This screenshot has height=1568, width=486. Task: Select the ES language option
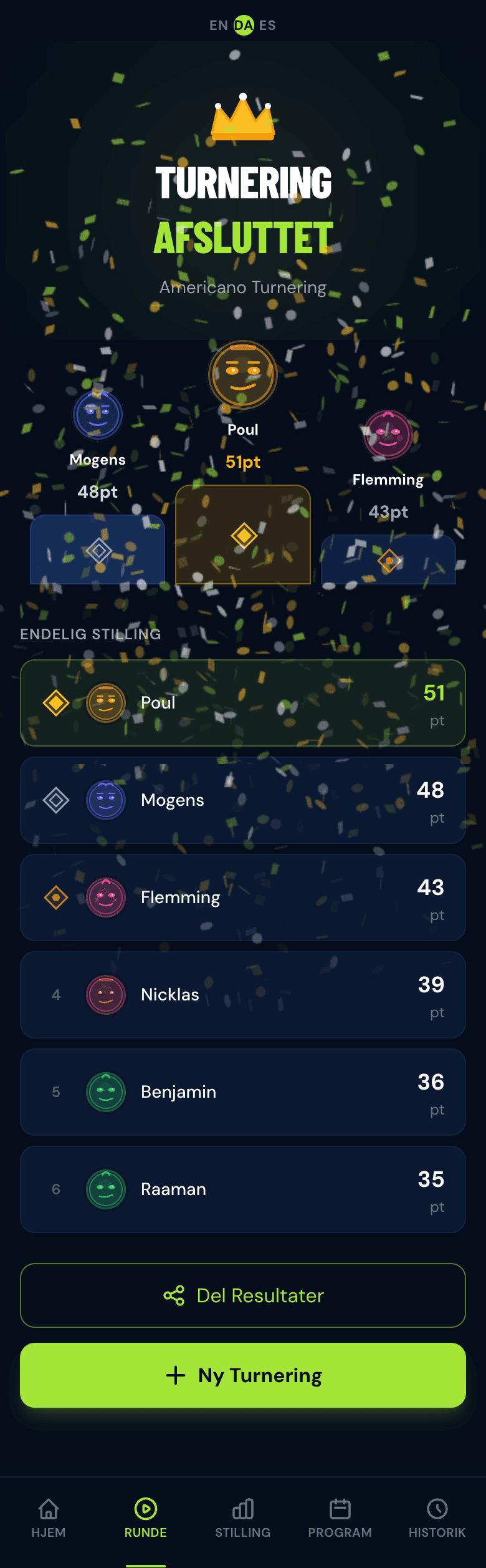(x=267, y=25)
